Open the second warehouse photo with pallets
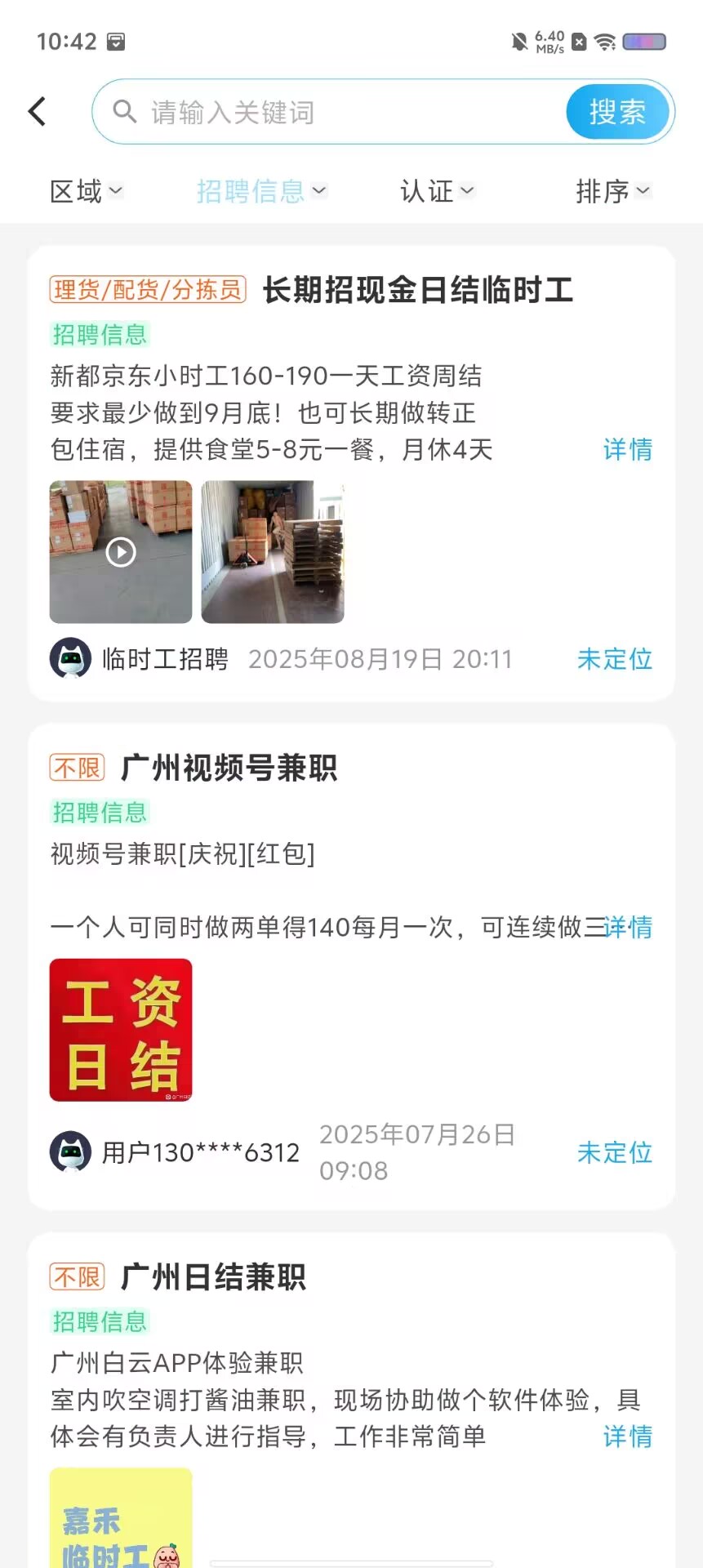 pyautogui.click(x=273, y=552)
